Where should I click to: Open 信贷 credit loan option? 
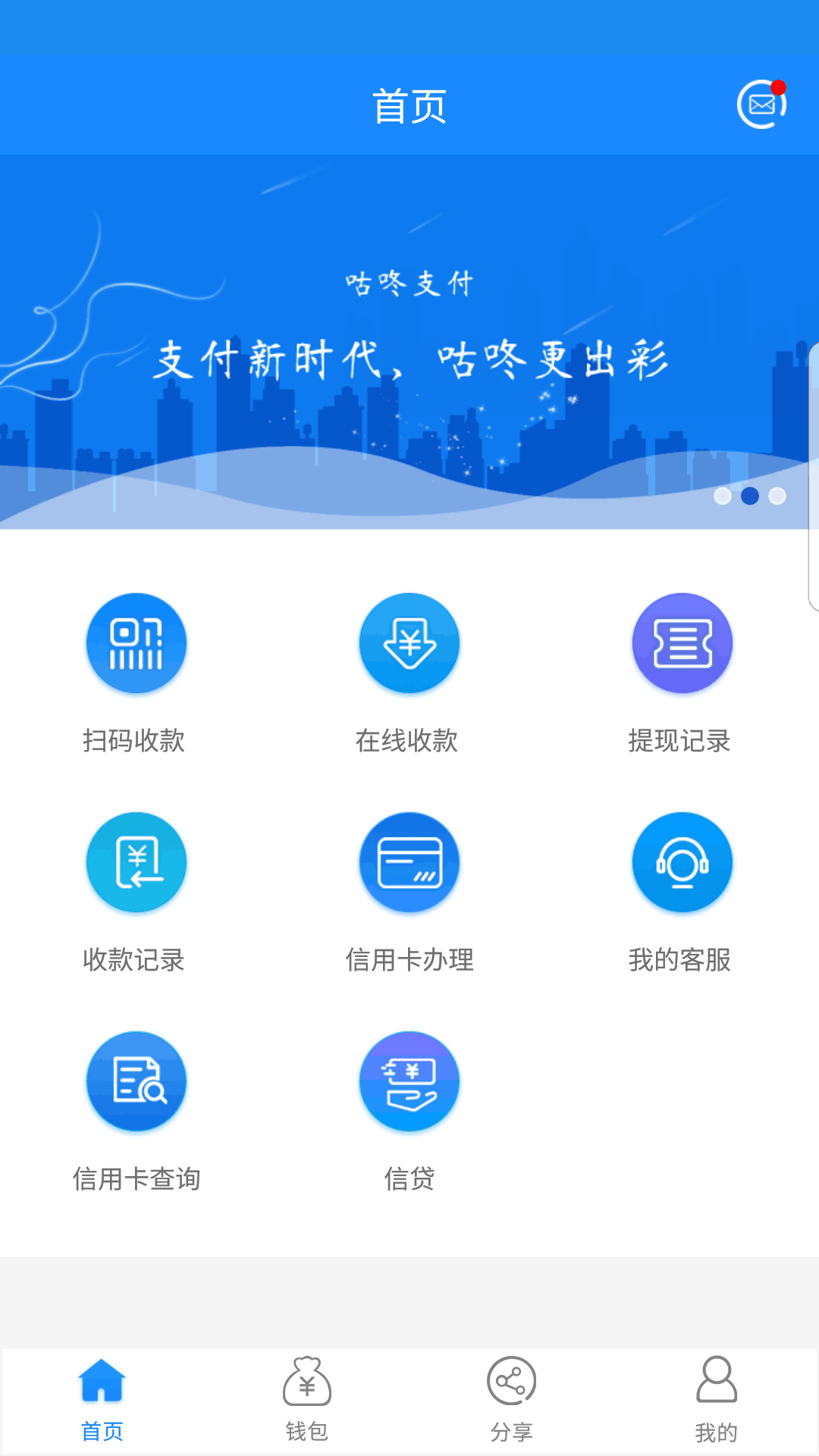point(409,1082)
